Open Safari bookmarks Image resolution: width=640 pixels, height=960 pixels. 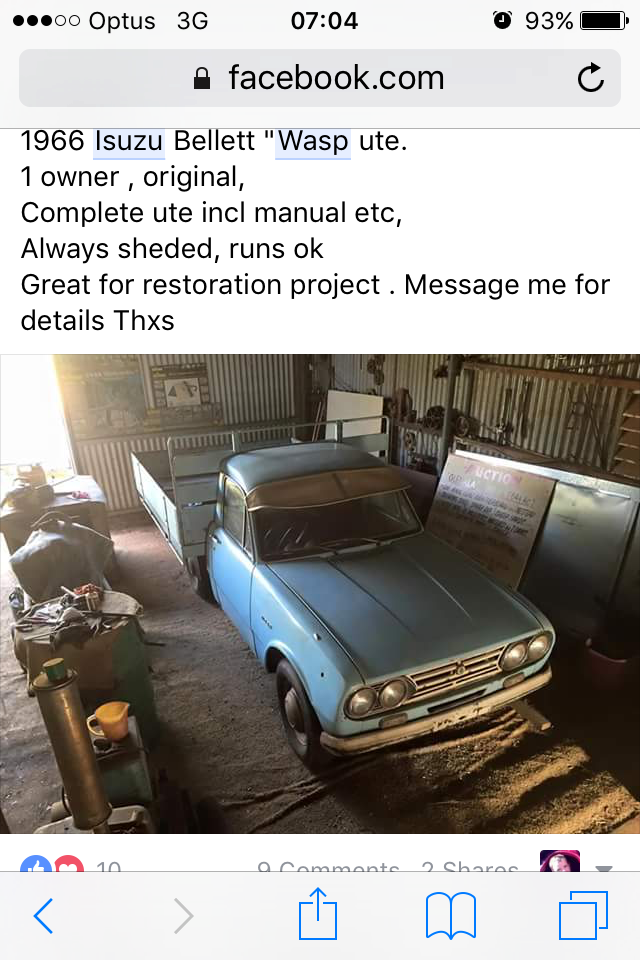pos(450,915)
